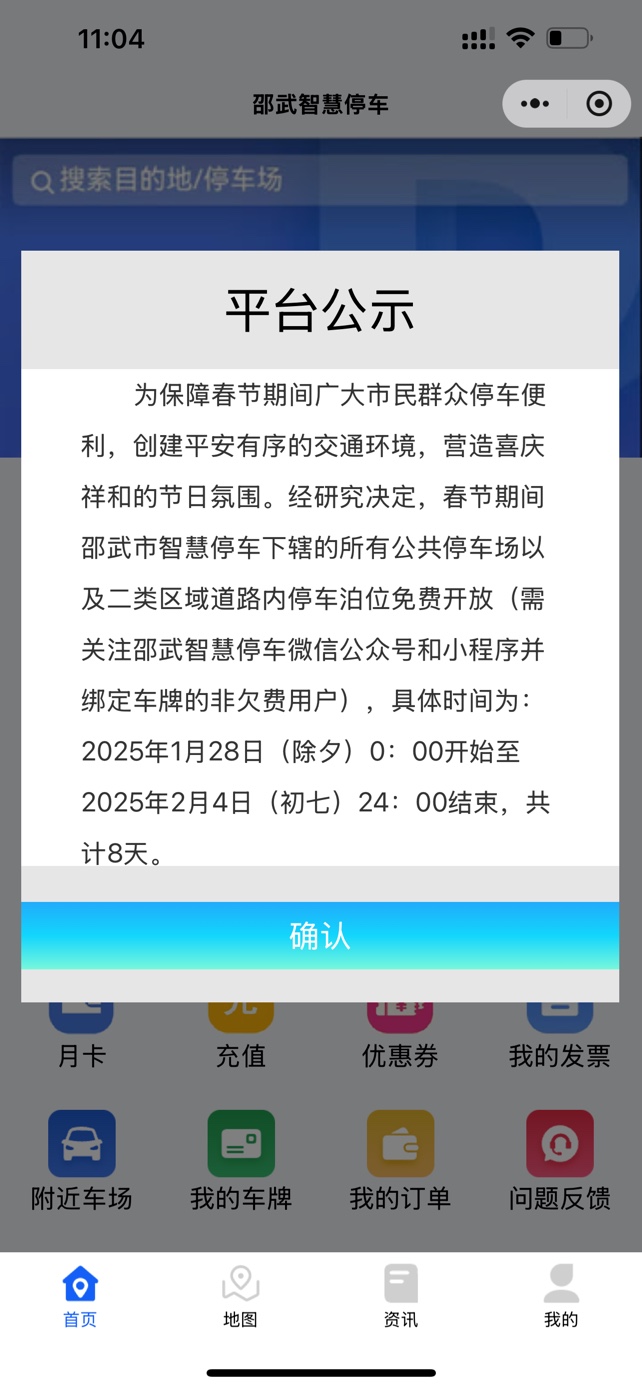The width and height of the screenshot is (642, 1389).
Task: Open the mini program more-options menu
Action: click(535, 104)
